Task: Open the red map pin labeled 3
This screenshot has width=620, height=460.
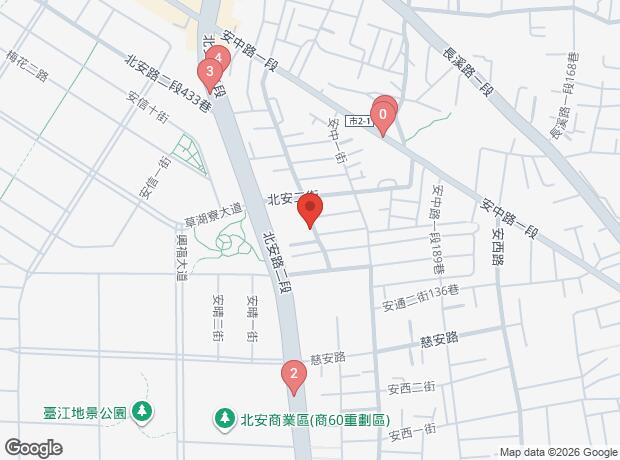Action: pyautogui.click(x=209, y=73)
